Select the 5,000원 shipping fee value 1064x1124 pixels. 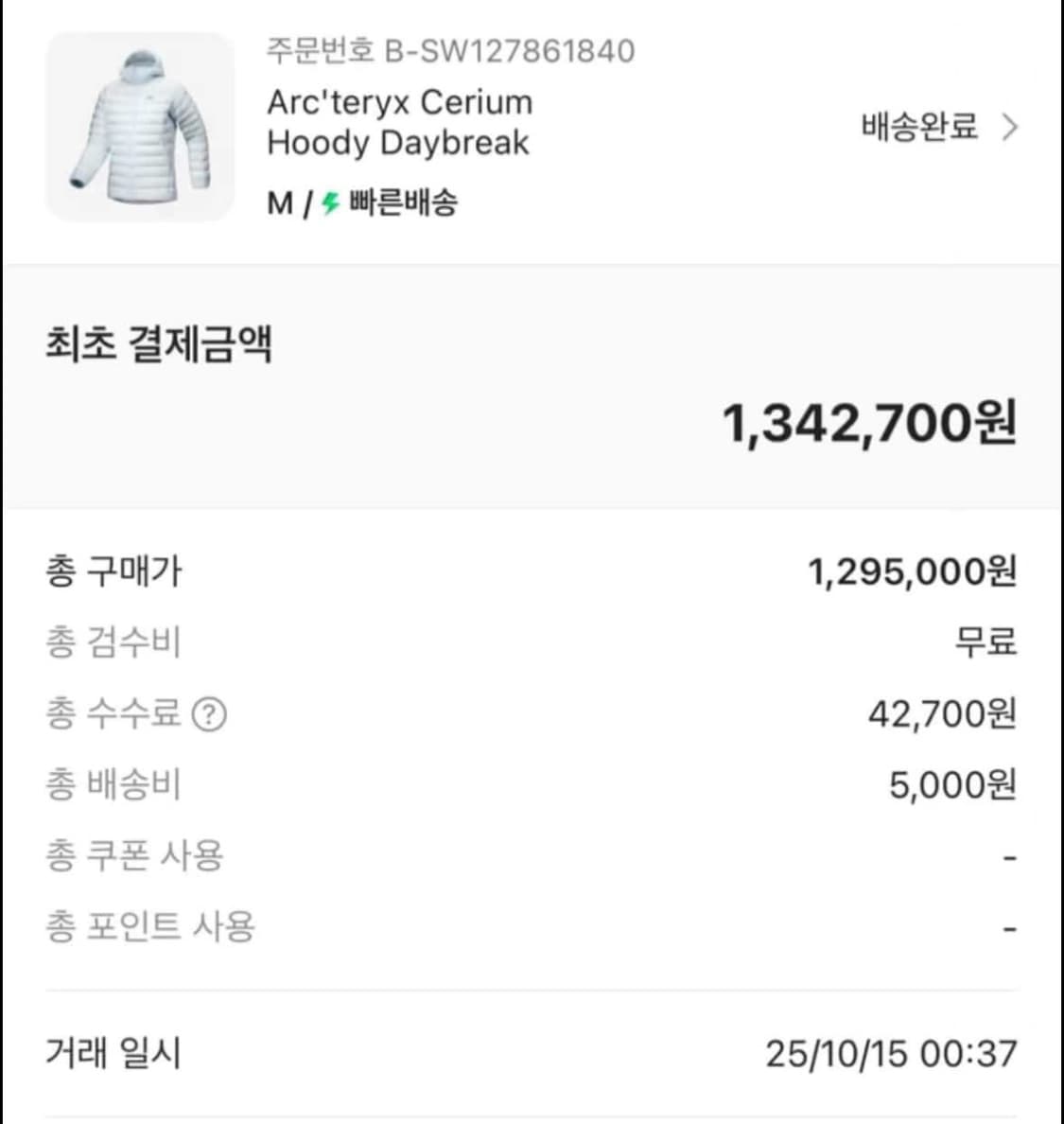[x=950, y=784]
